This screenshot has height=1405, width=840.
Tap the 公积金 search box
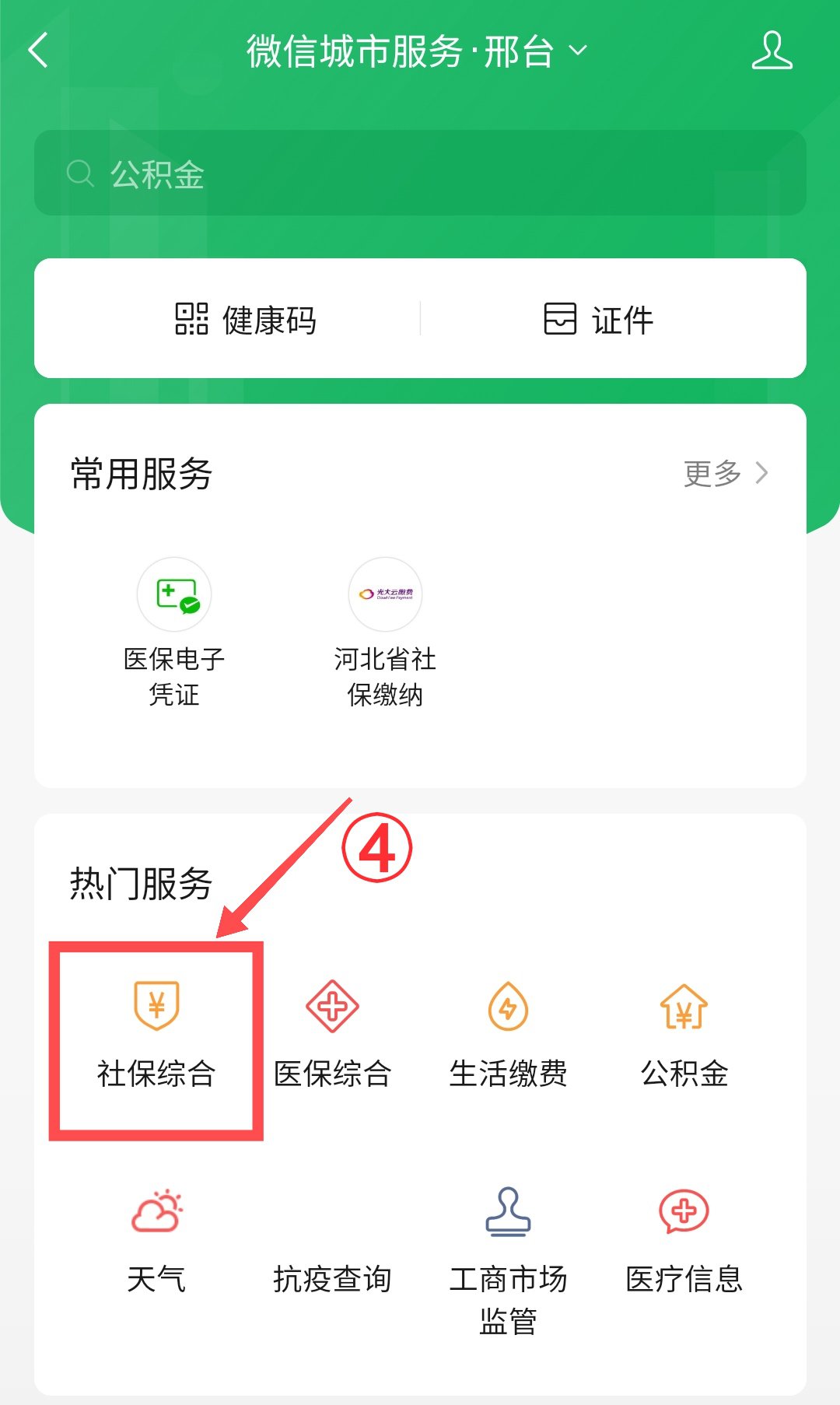420,173
